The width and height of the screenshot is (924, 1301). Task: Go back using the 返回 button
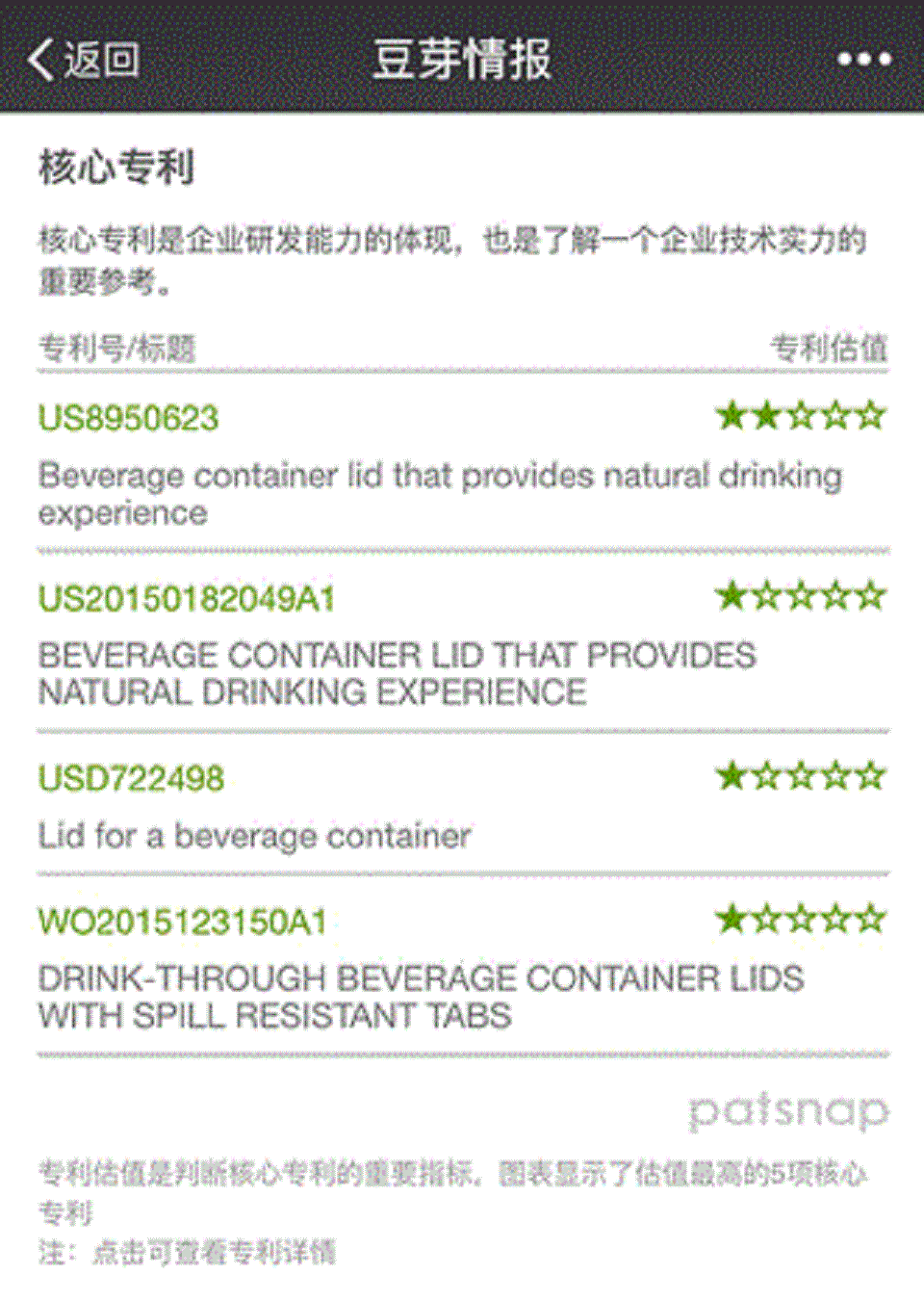(x=84, y=60)
